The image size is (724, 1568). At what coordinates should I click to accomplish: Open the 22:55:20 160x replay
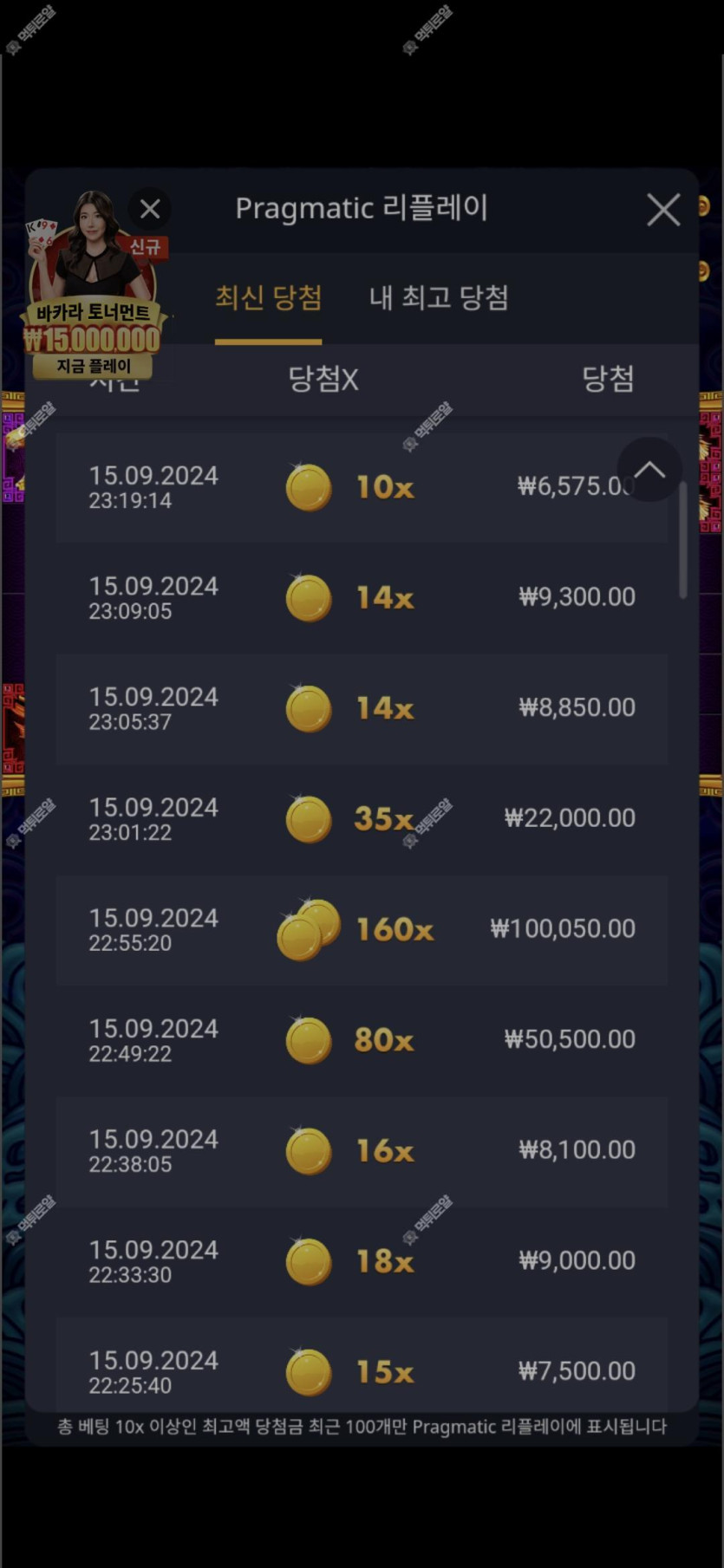361,930
